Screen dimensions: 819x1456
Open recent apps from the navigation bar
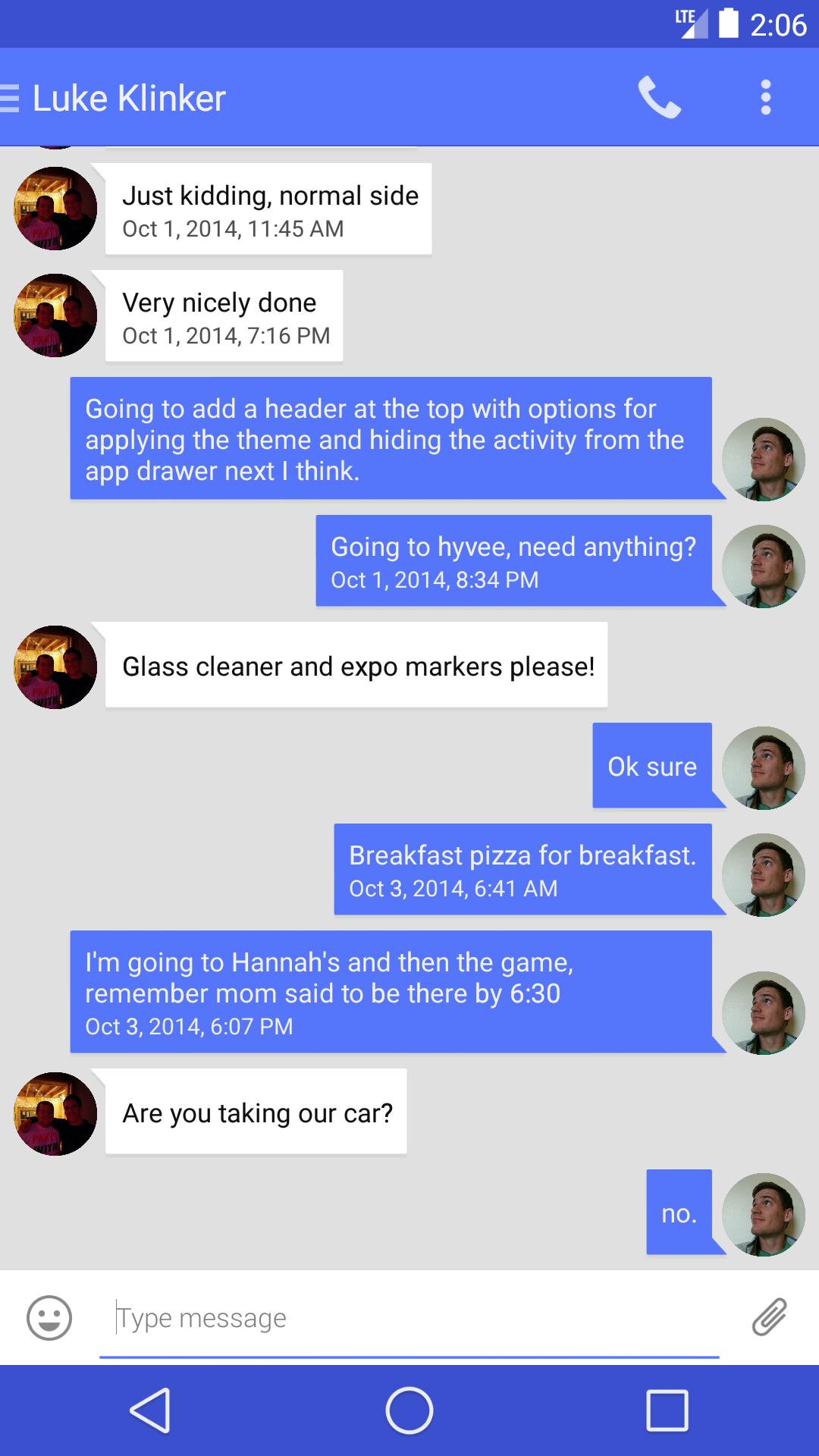point(667,1410)
